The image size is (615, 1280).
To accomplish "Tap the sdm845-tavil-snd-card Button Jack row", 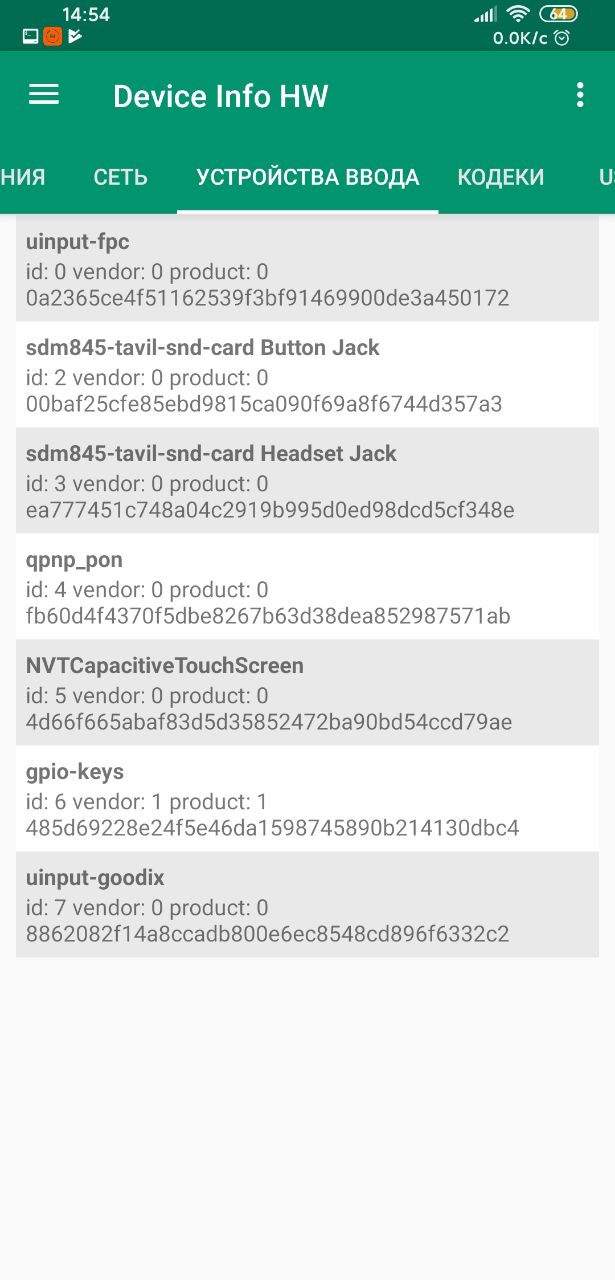I will pyautogui.click(x=307, y=375).
